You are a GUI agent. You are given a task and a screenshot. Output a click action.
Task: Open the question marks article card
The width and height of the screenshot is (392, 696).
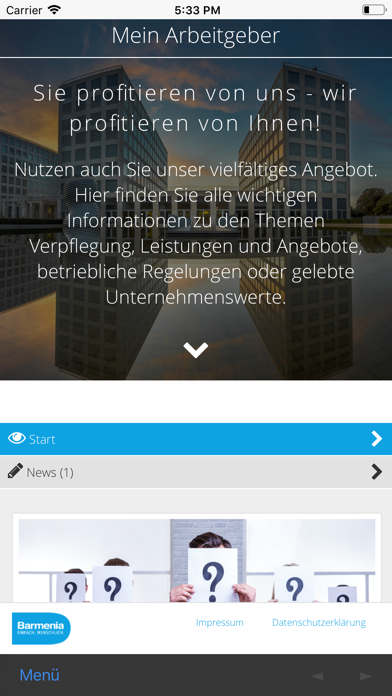(x=197, y=558)
